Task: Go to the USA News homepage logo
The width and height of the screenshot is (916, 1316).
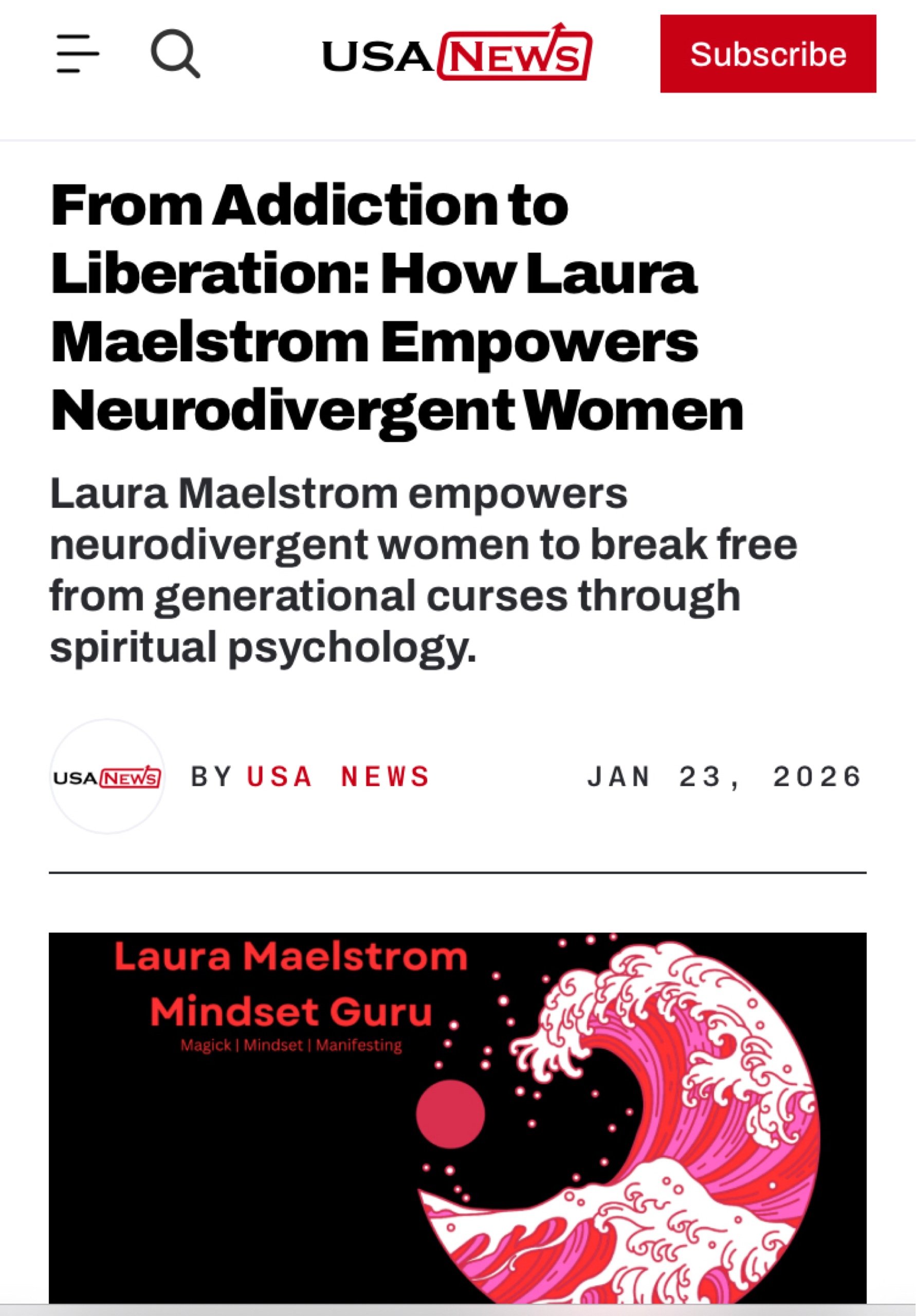Action: pos(456,54)
